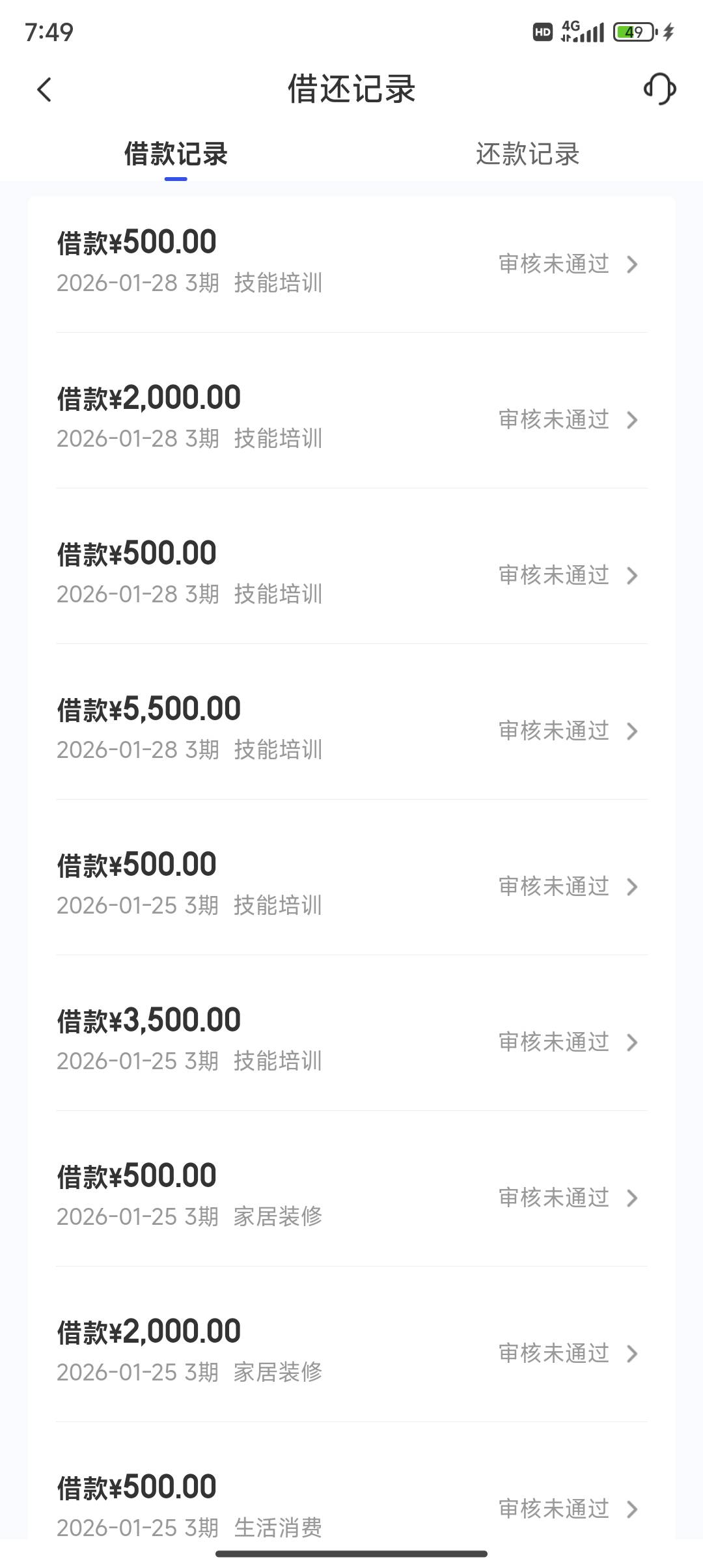View the ¥5,500.00 技能培训 loan record
703x1568 pixels.
(x=351, y=728)
